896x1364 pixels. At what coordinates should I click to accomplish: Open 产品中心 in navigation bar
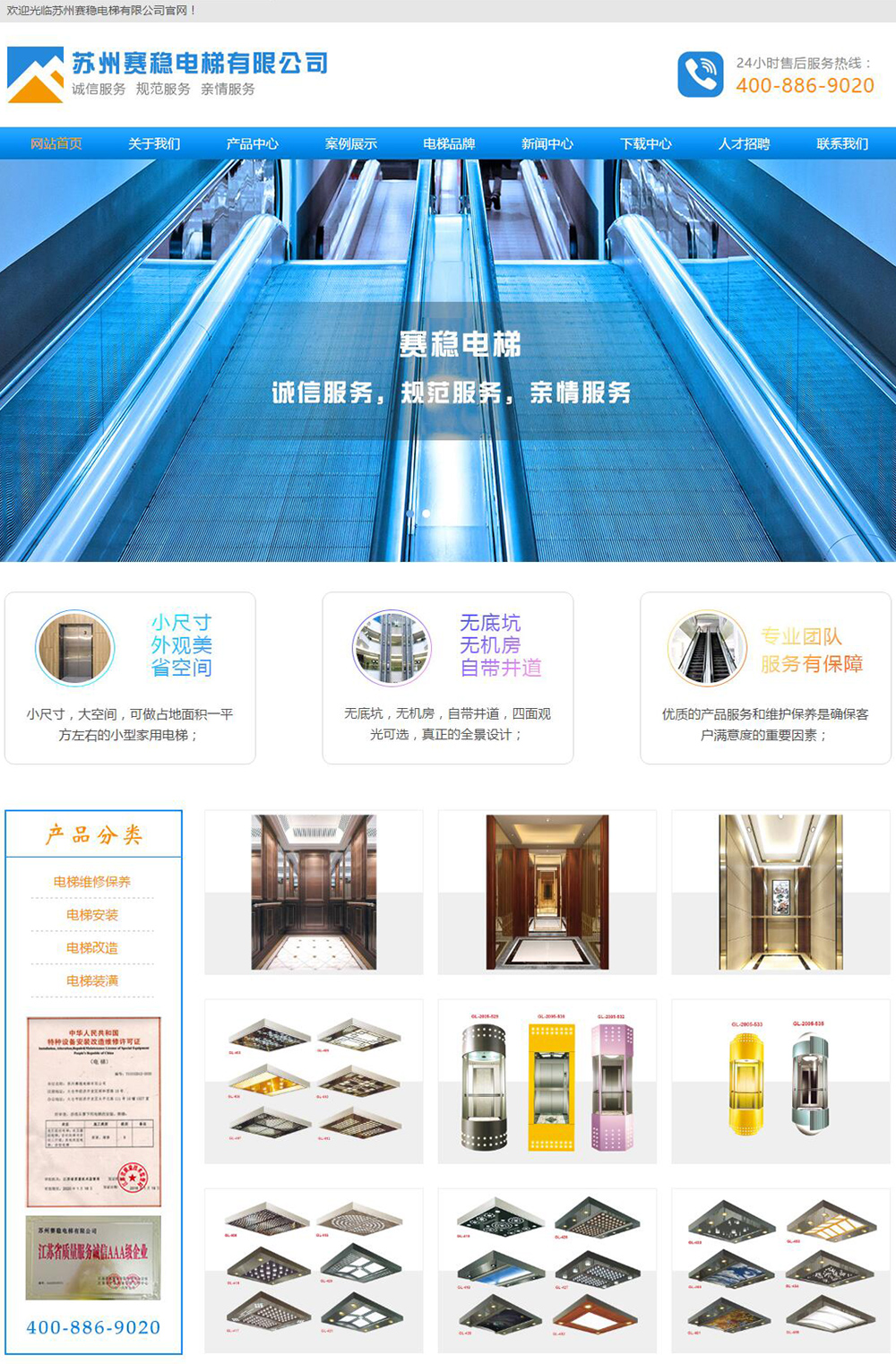pos(253,143)
